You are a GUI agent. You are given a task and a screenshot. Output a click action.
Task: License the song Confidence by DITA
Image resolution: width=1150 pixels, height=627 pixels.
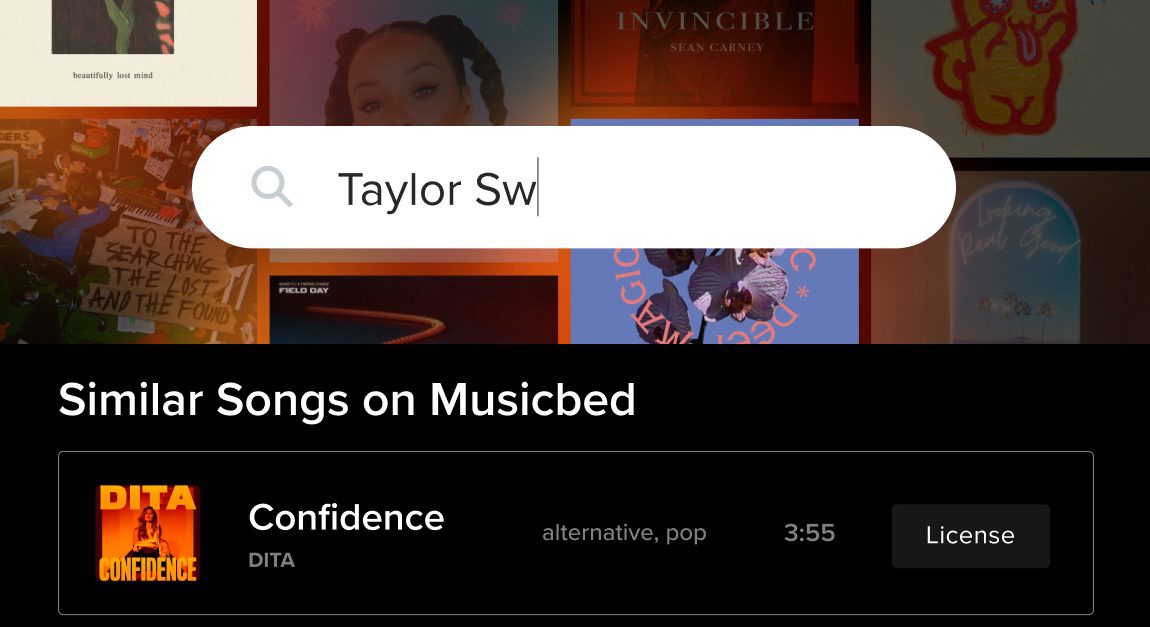pyautogui.click(x=970, y=536)
